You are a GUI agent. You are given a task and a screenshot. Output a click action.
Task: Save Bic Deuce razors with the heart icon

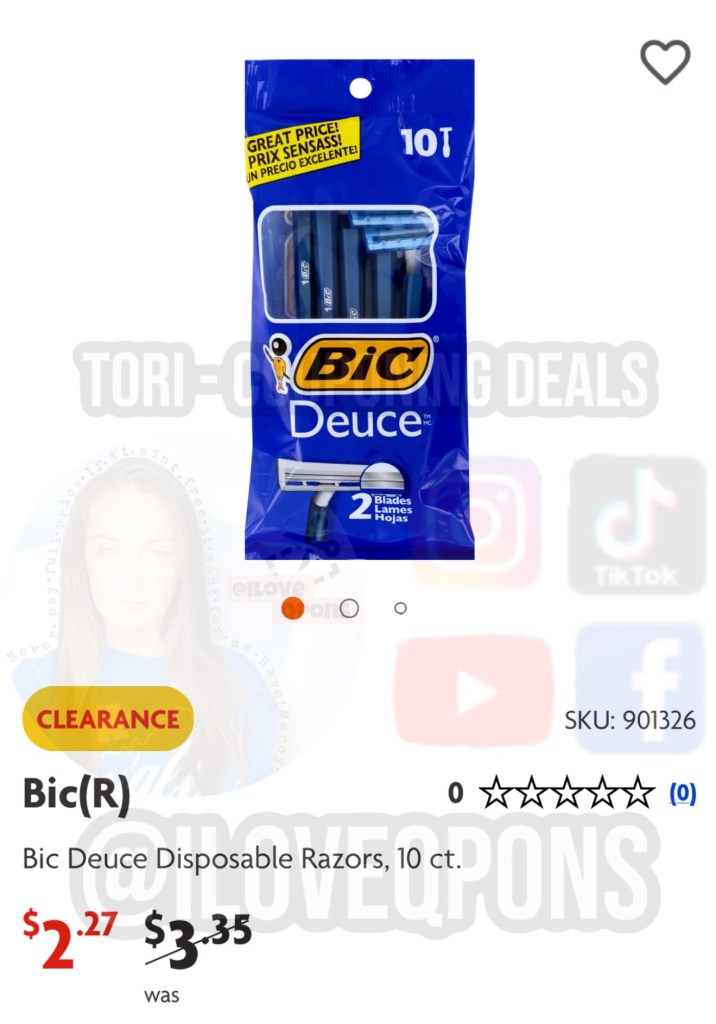pos(665,62)
